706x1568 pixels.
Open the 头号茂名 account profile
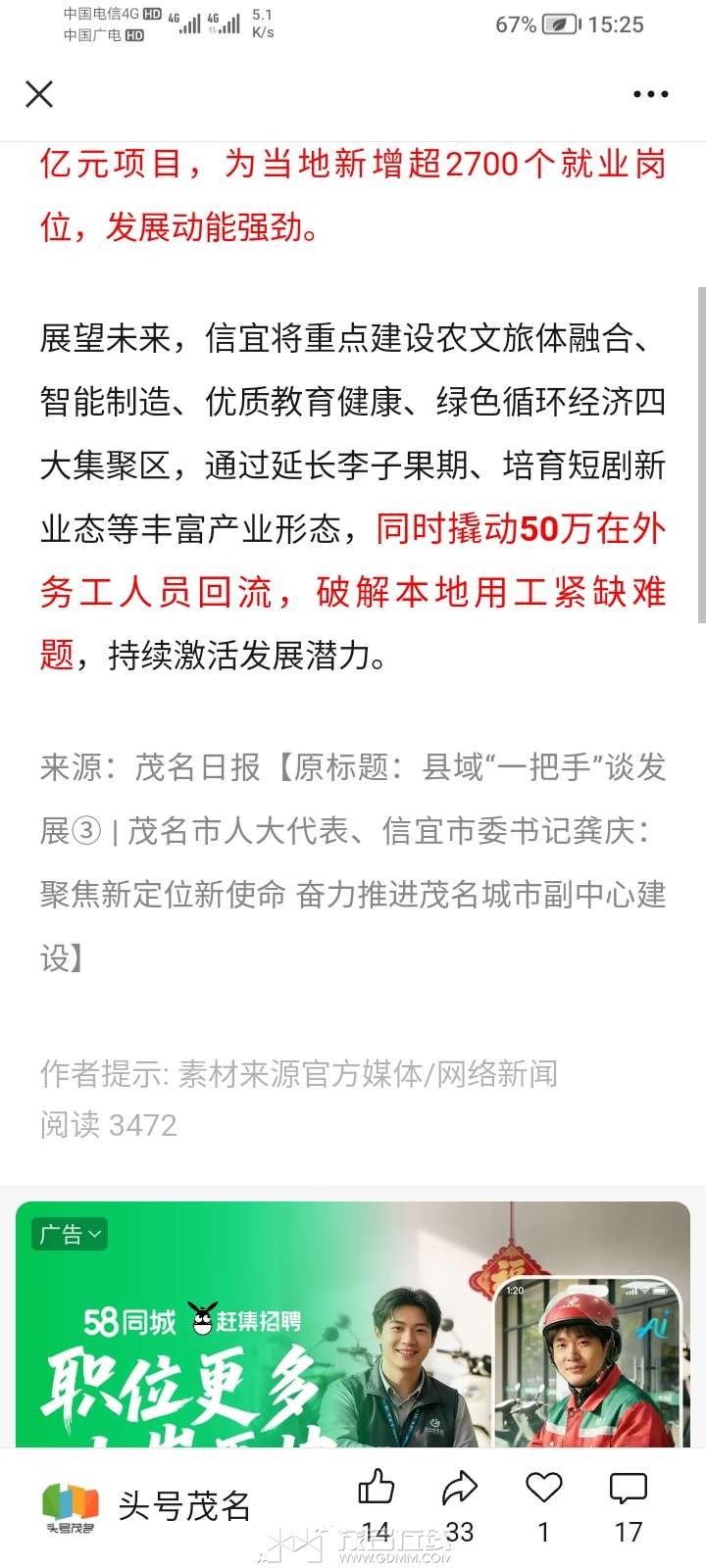coord(147,1506)
